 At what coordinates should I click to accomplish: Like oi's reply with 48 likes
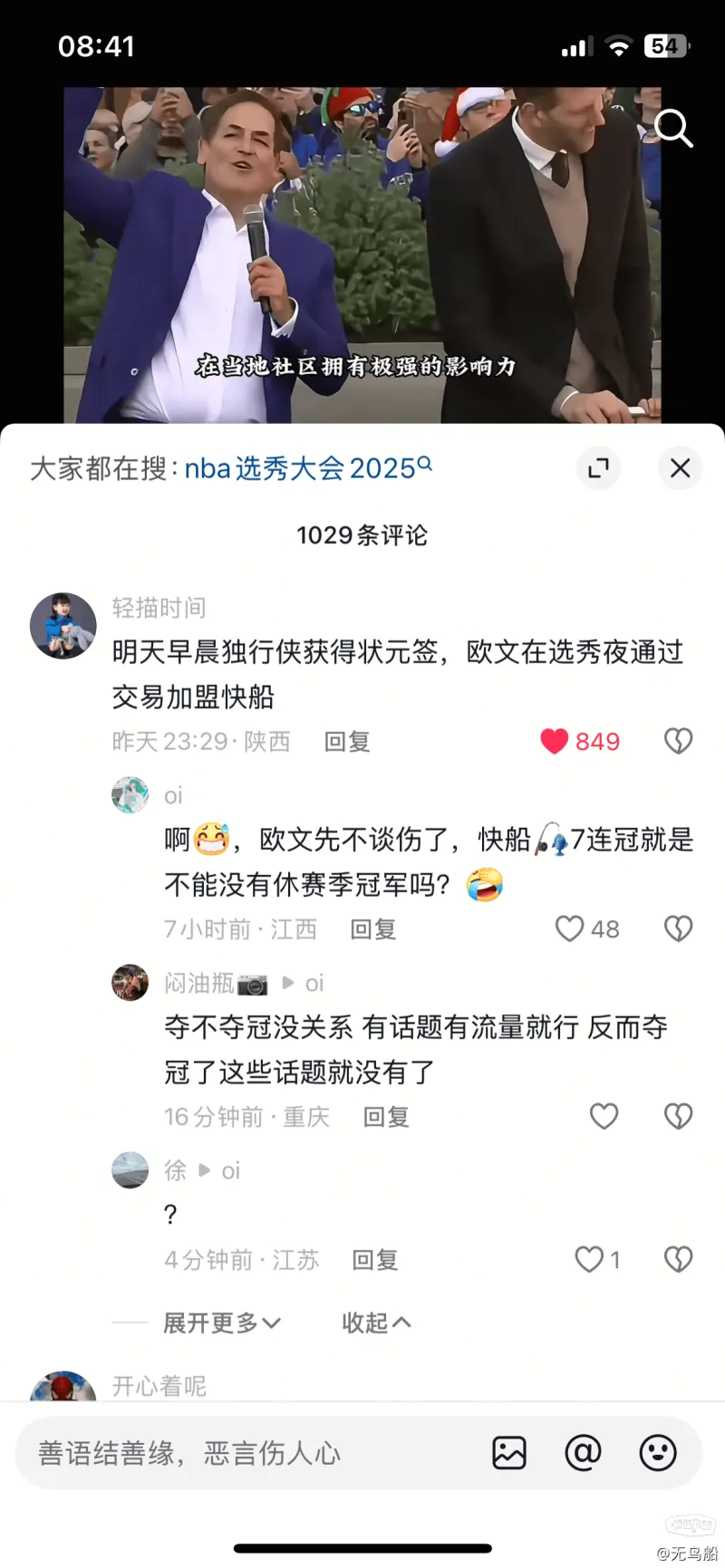pyautogui.click(x=570, y=928)
